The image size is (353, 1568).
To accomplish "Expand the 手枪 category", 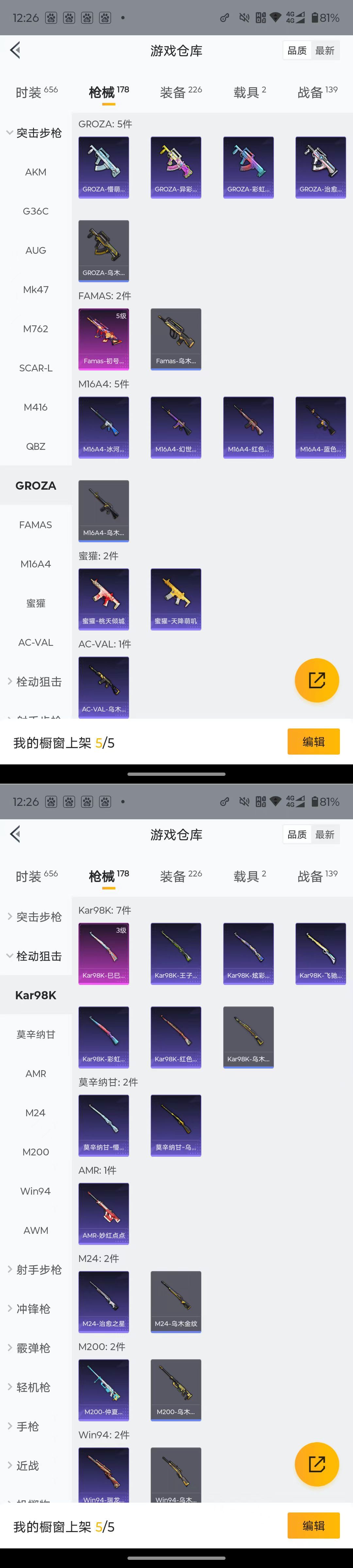I will (28, 1426).
